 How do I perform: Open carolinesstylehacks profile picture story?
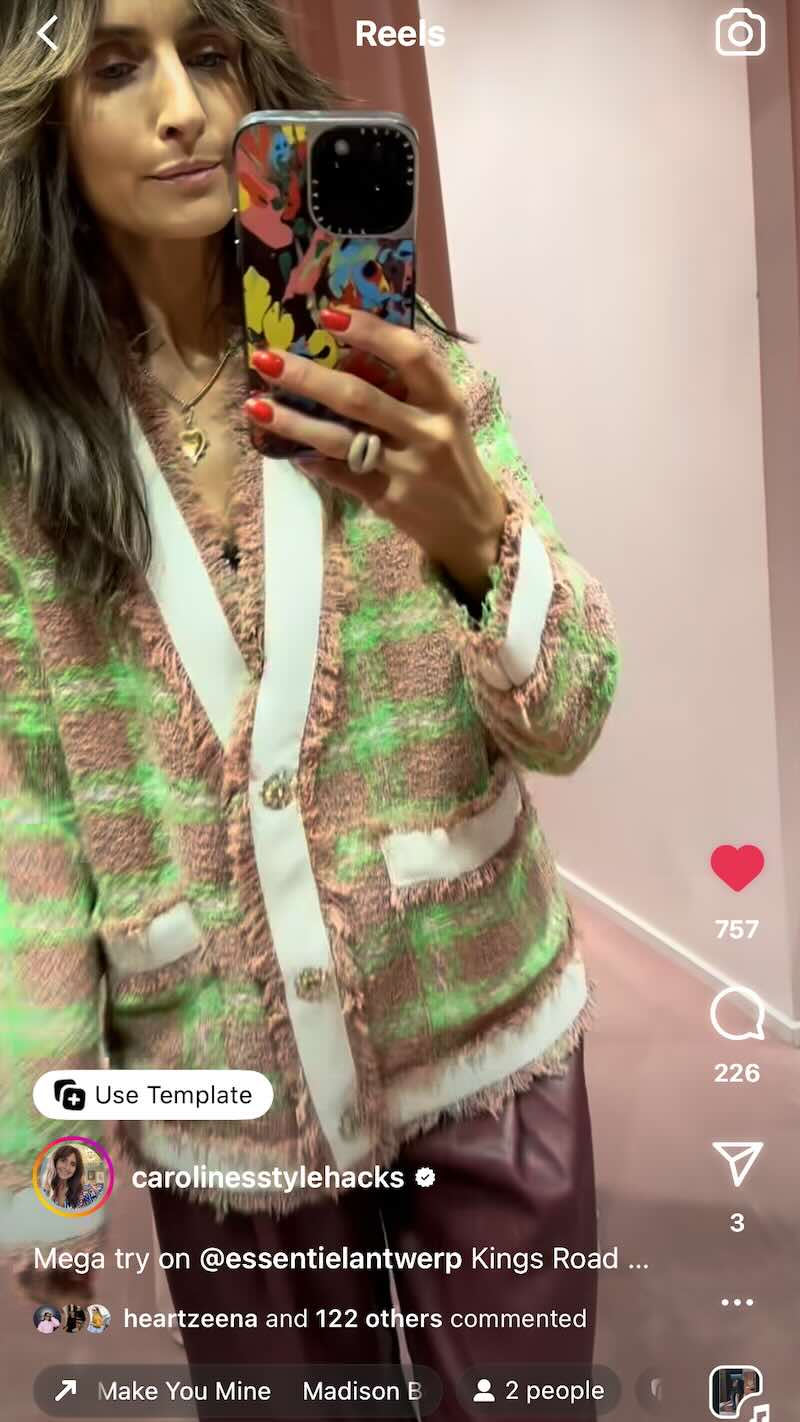[72, 1177]
